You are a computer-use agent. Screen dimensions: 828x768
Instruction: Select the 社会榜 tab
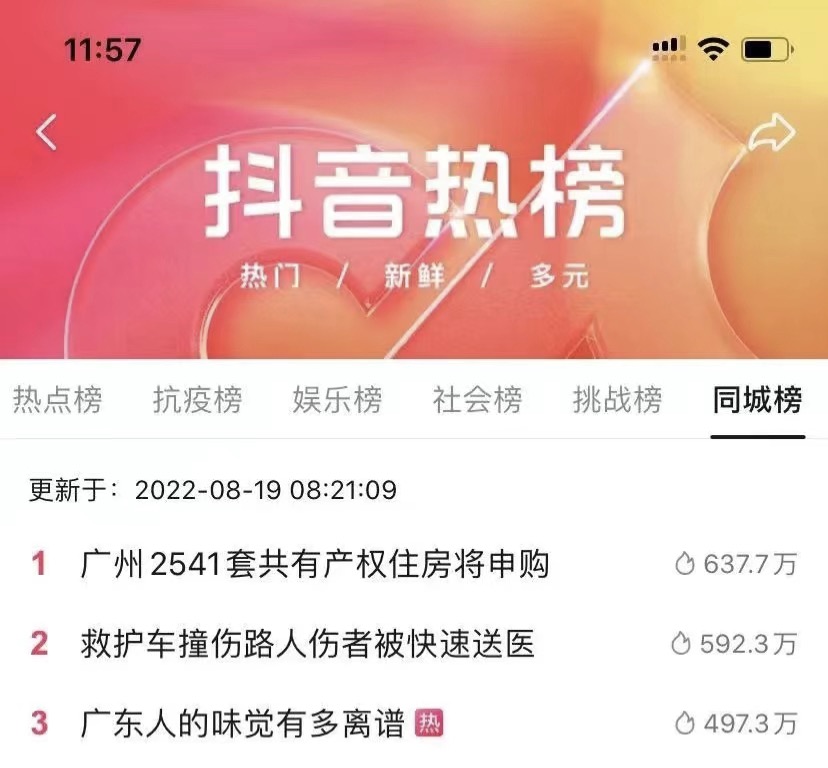[x=477, y=400]
